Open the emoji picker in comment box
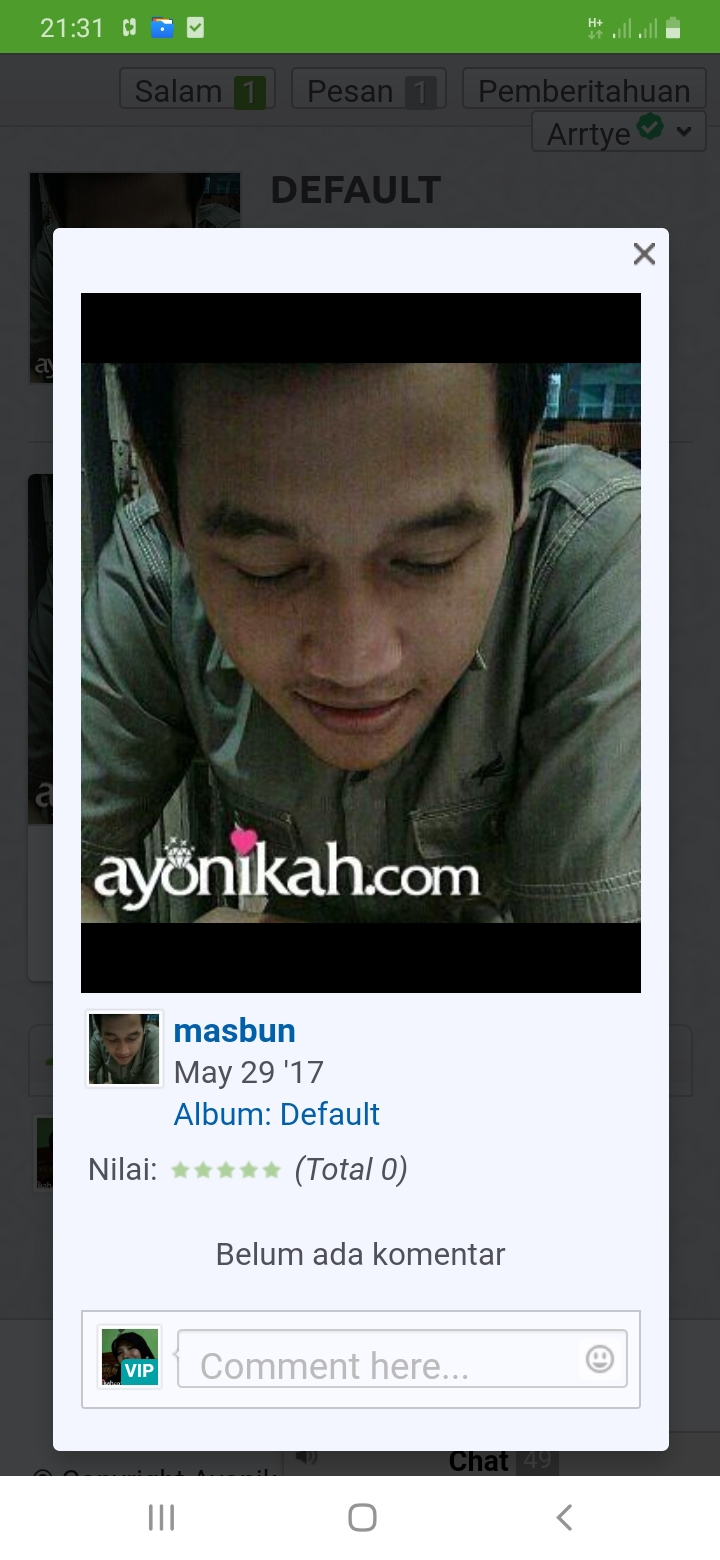Screen dimensions: 720x1560 (599, 1359)
